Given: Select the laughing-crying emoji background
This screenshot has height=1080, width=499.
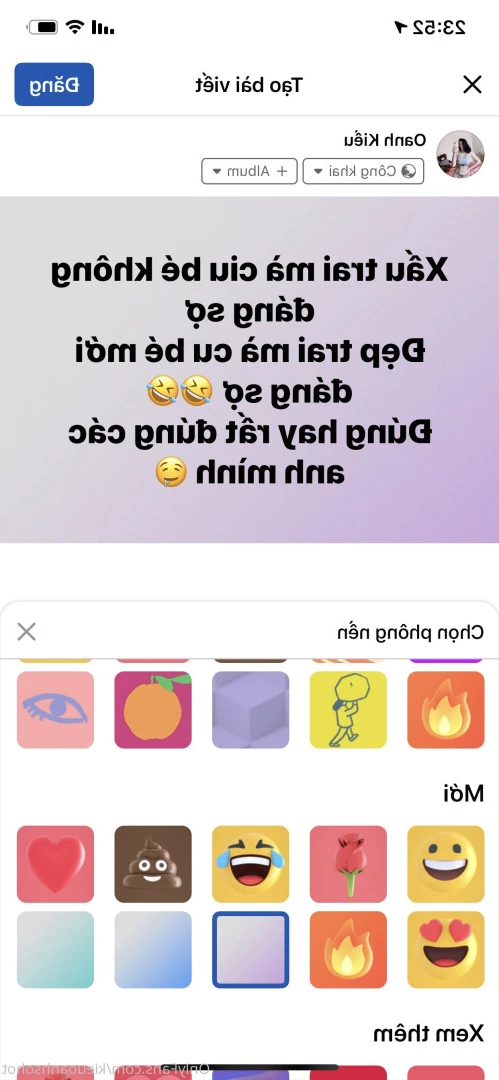Looking at the screenshot, I should point(250,864).
